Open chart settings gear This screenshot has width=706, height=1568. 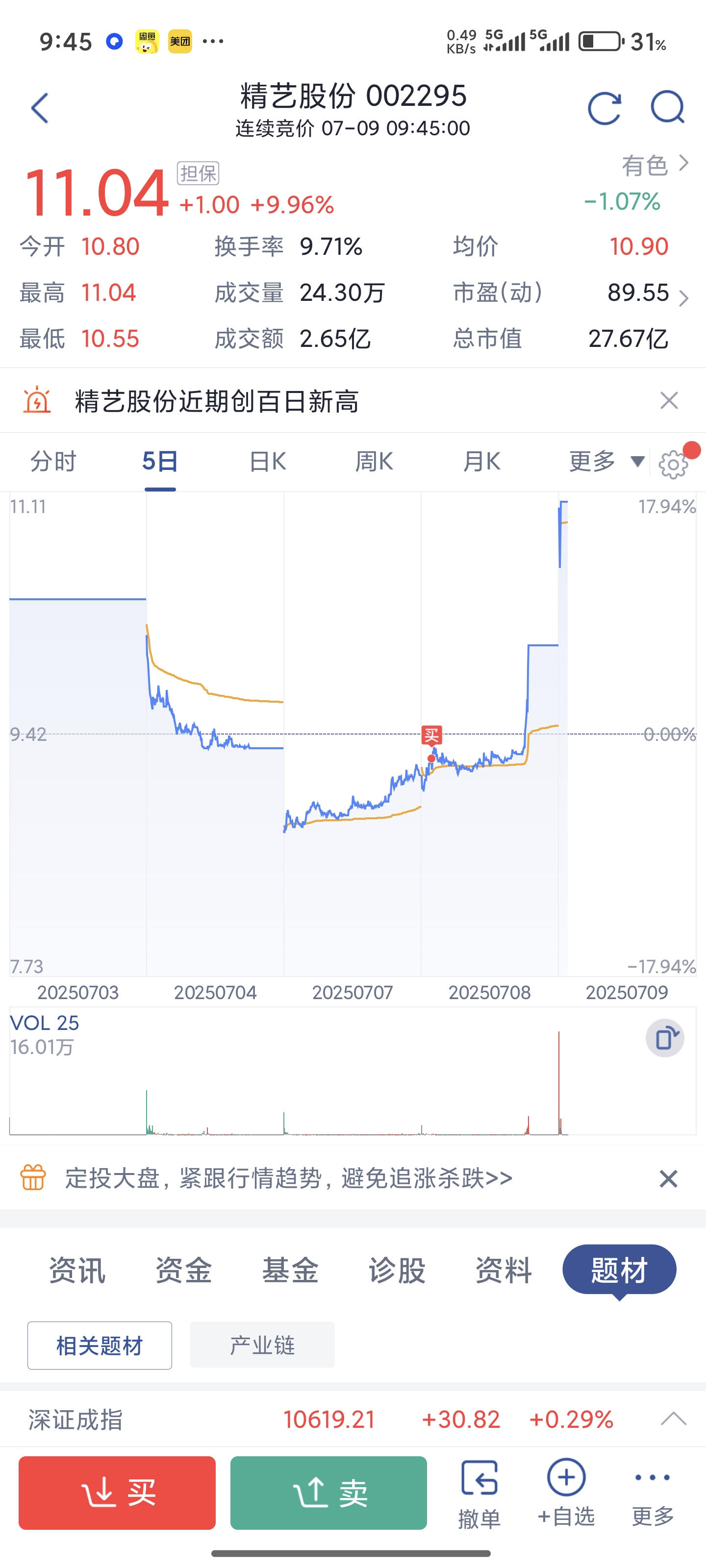click(673, 465)
